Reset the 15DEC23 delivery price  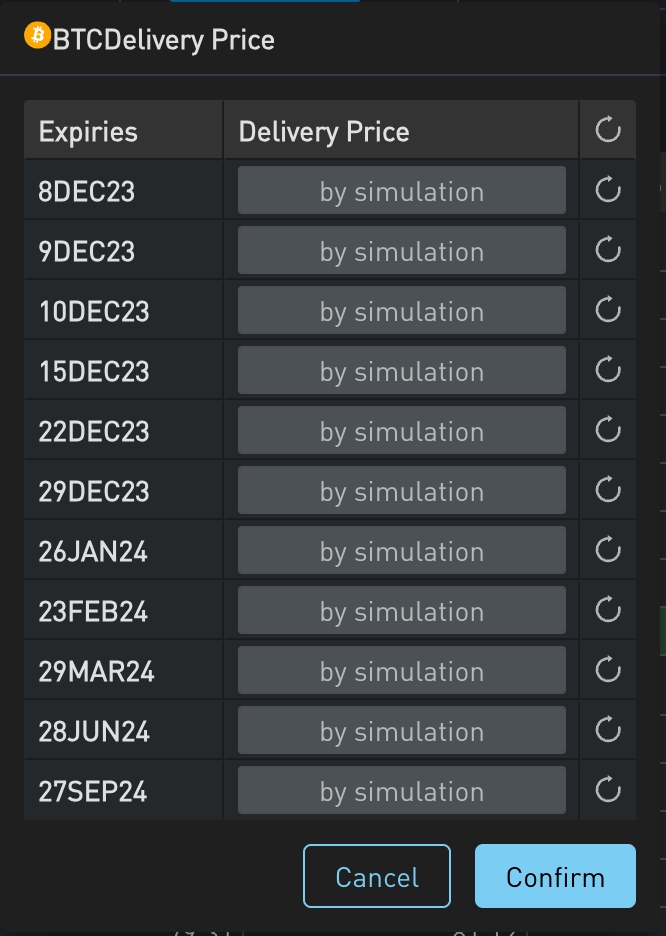tap(608, 370)
